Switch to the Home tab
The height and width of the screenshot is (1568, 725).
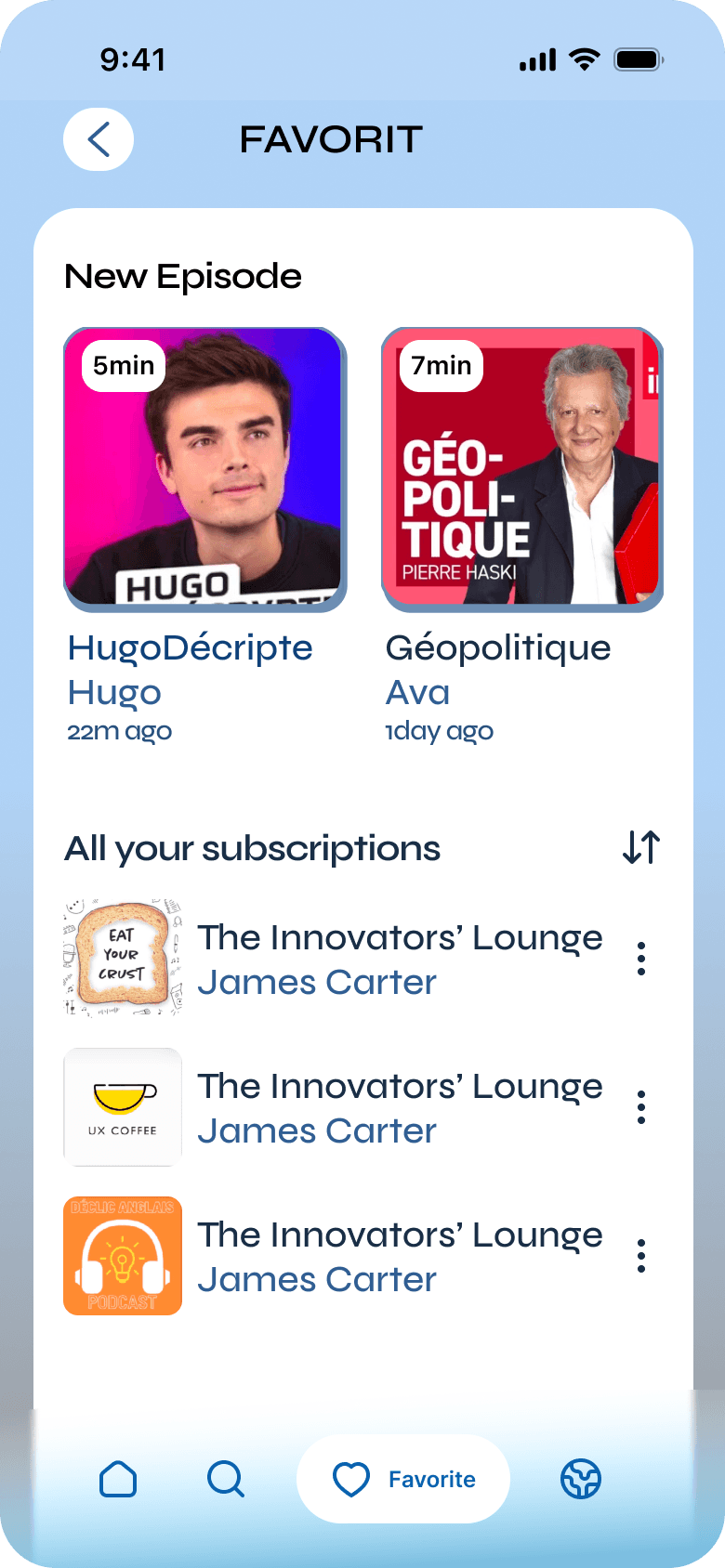(x=118, y=1479)
